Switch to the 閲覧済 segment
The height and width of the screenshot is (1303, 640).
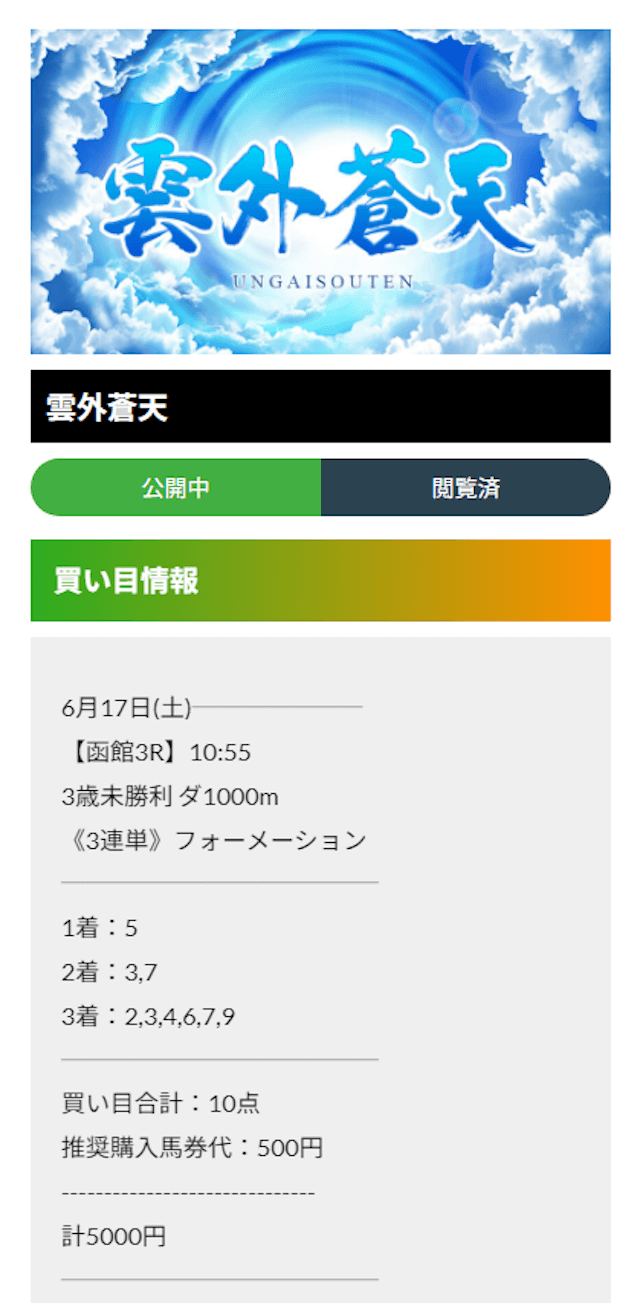(465, 488)
